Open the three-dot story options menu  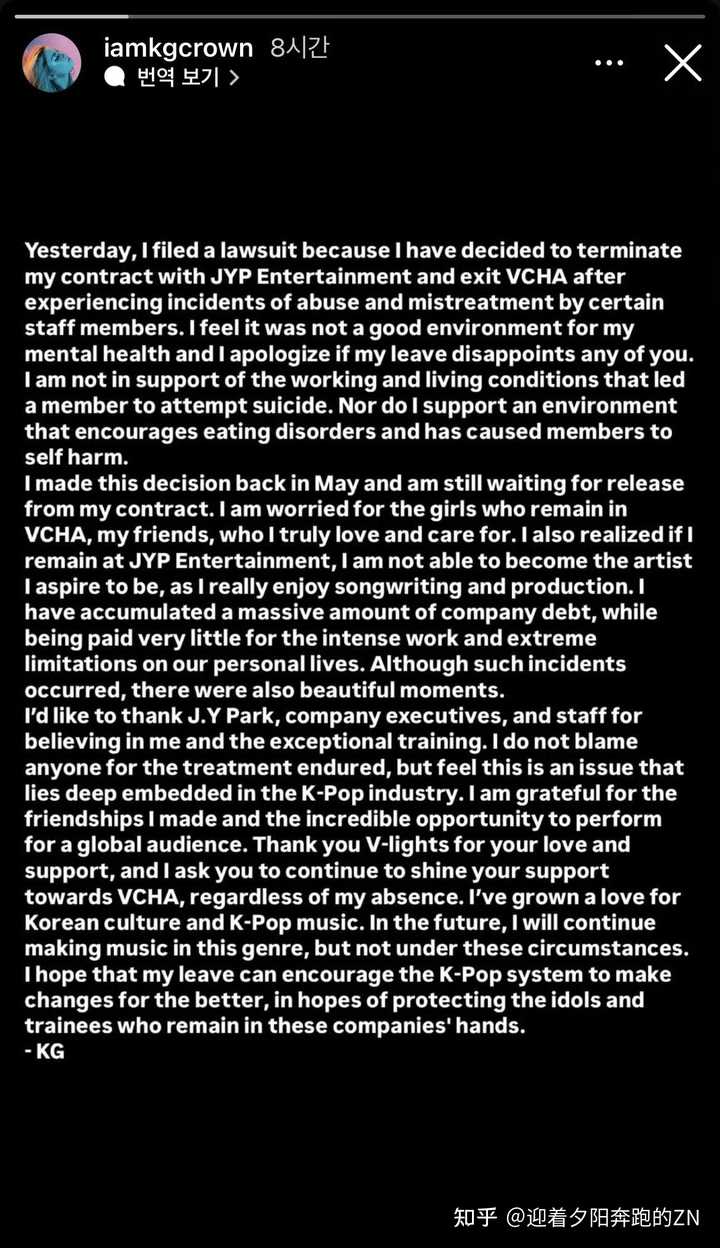(610, 62)
